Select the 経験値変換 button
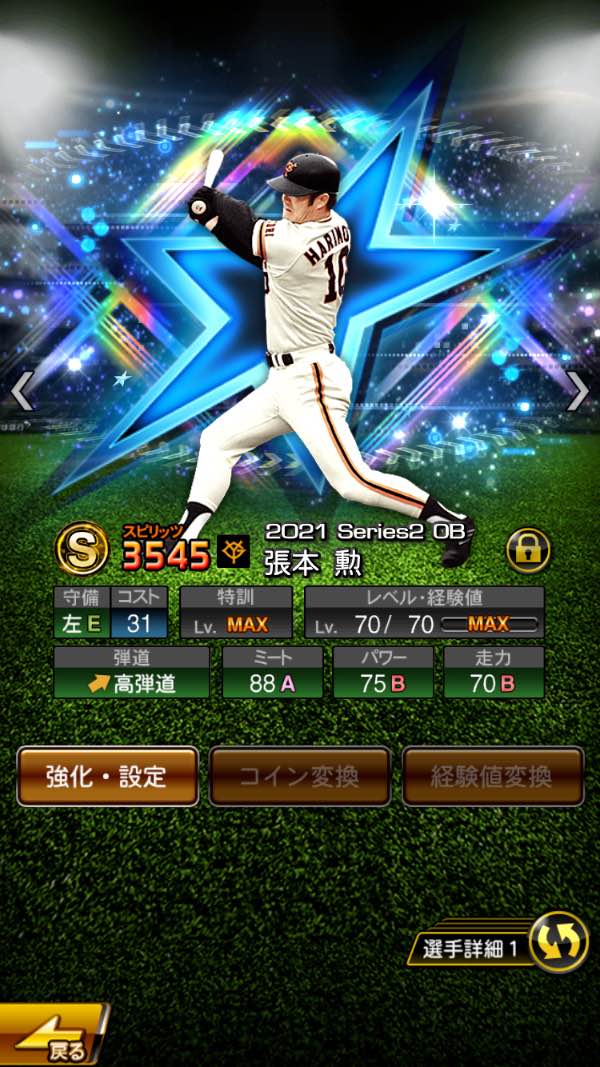 (492, 776)
